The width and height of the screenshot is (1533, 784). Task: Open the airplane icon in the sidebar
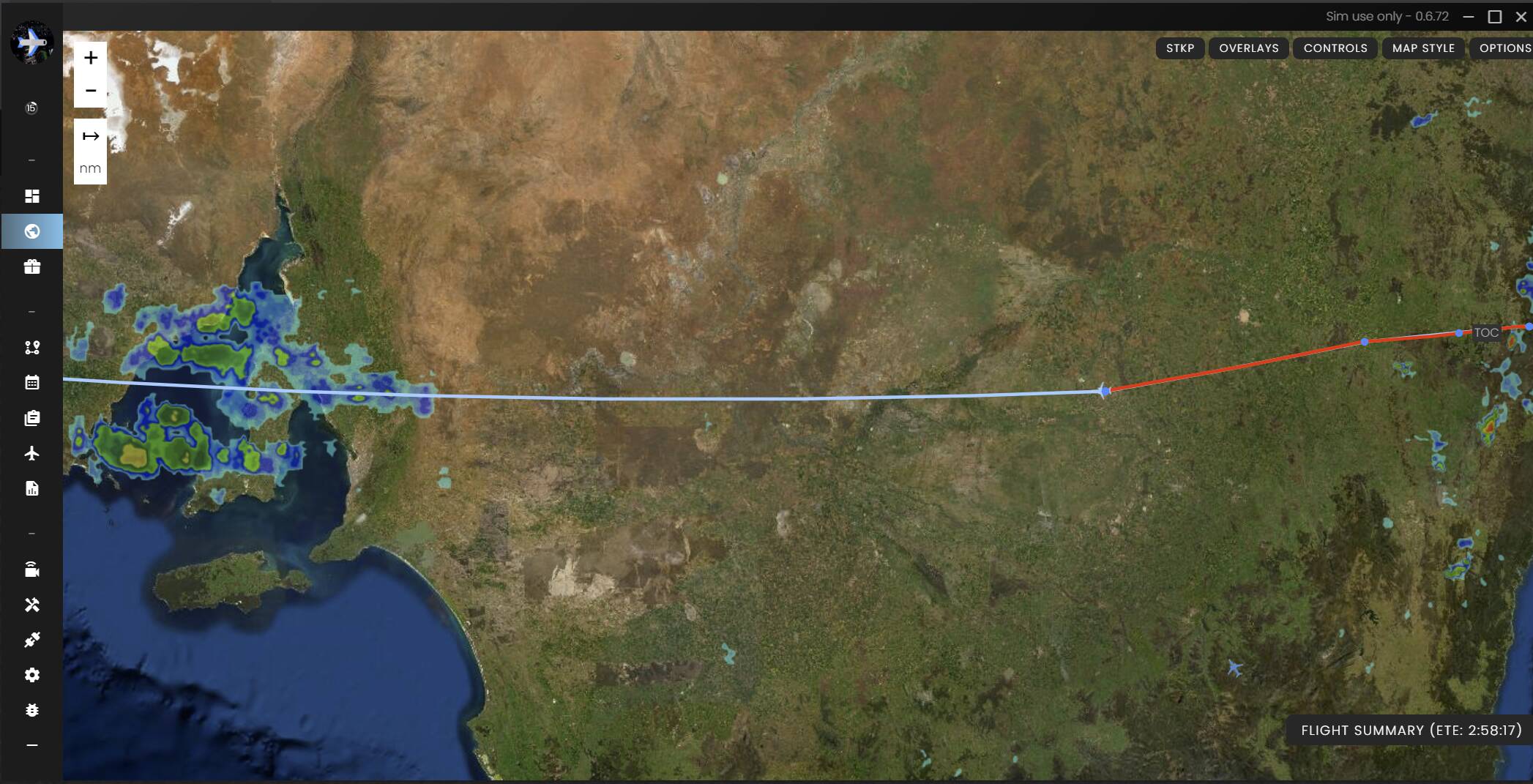(31, 453)
